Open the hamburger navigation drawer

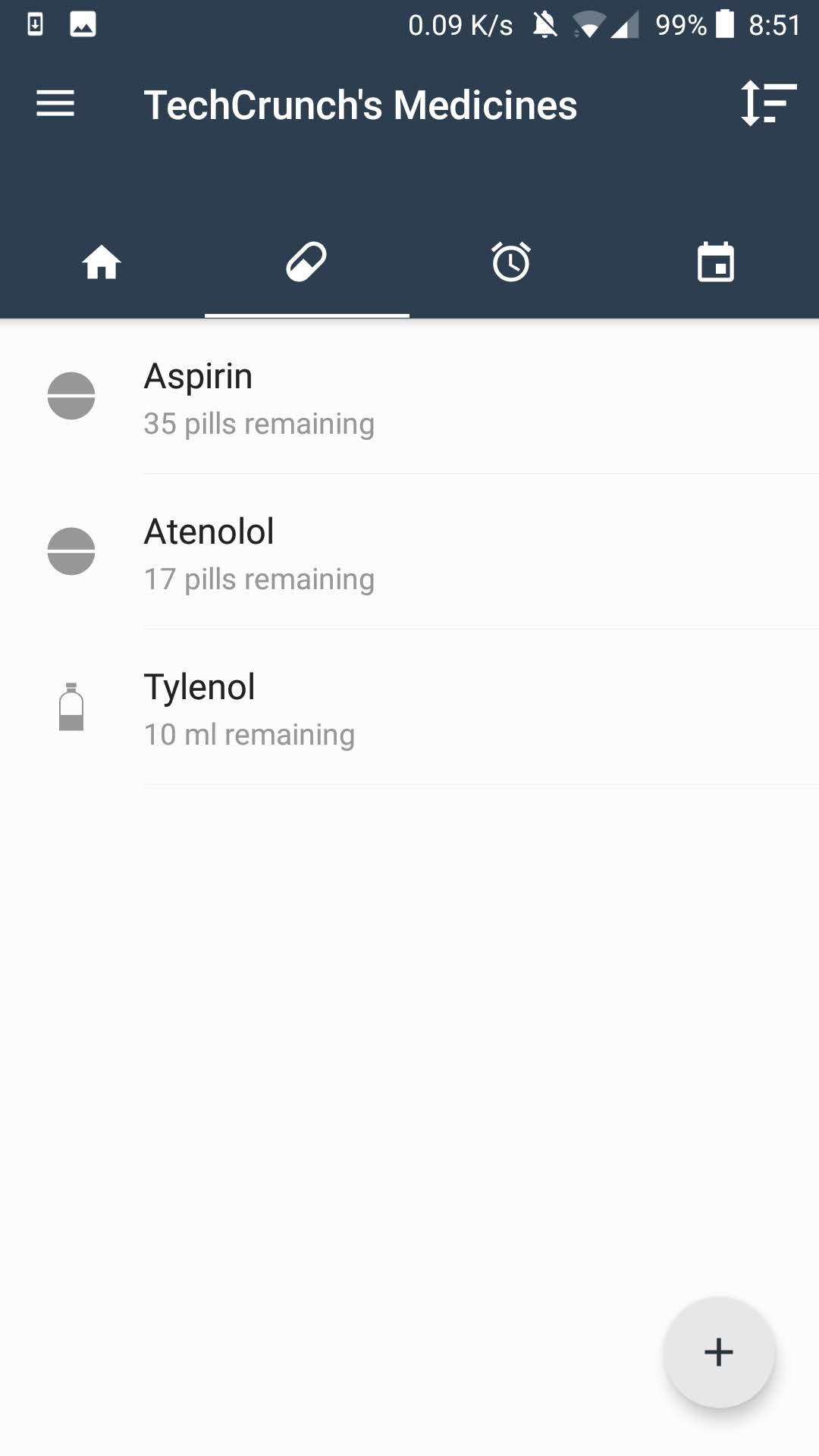pyautogui.click(x=55, y=104)
